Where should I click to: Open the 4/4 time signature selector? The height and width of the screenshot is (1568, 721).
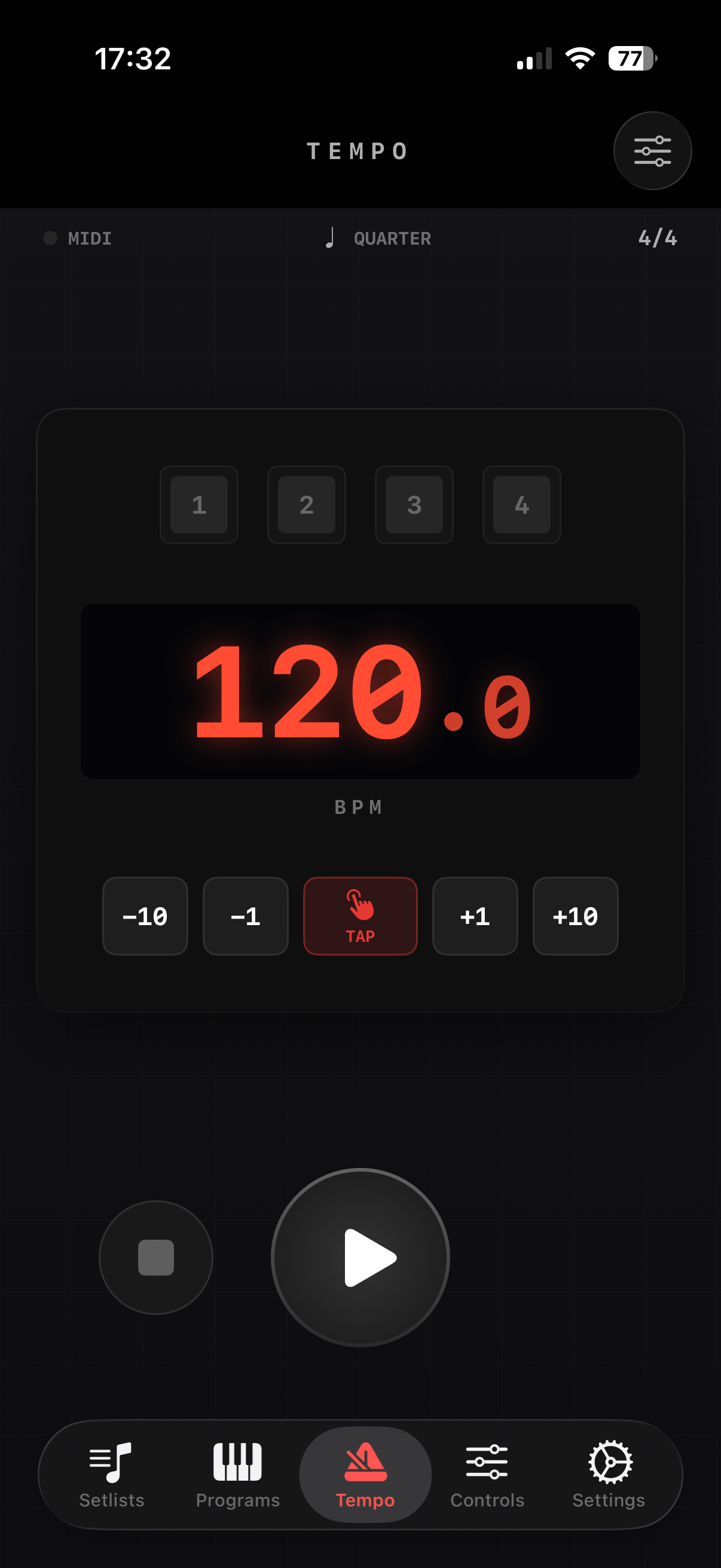pyautogui.click(x=657, y=238)
